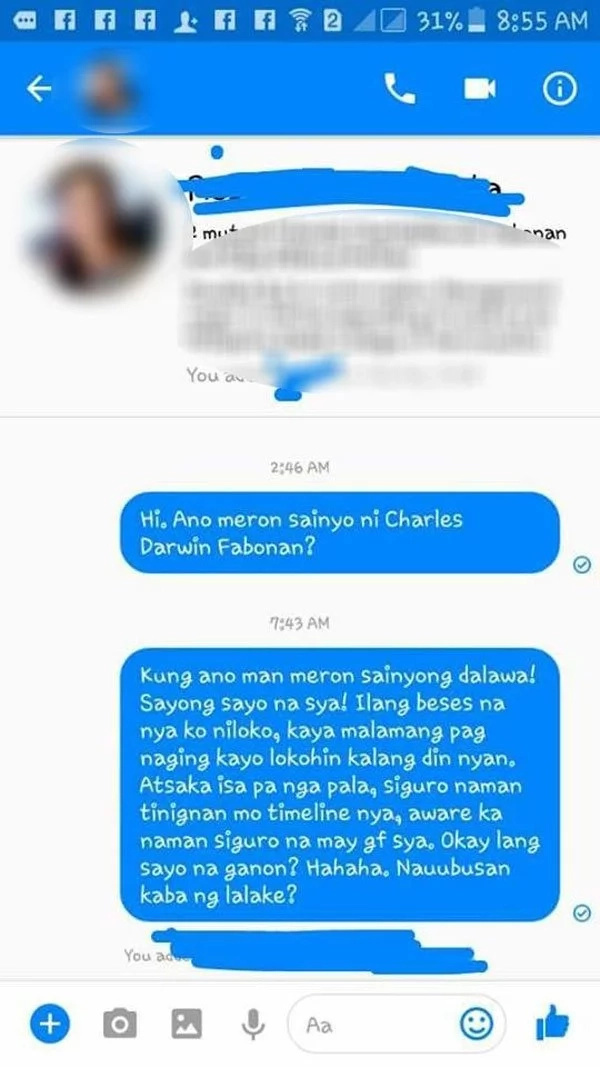600x1067 pixels.
Task: Open the emoji picker smiley
Action: (x=476, y=1023)
